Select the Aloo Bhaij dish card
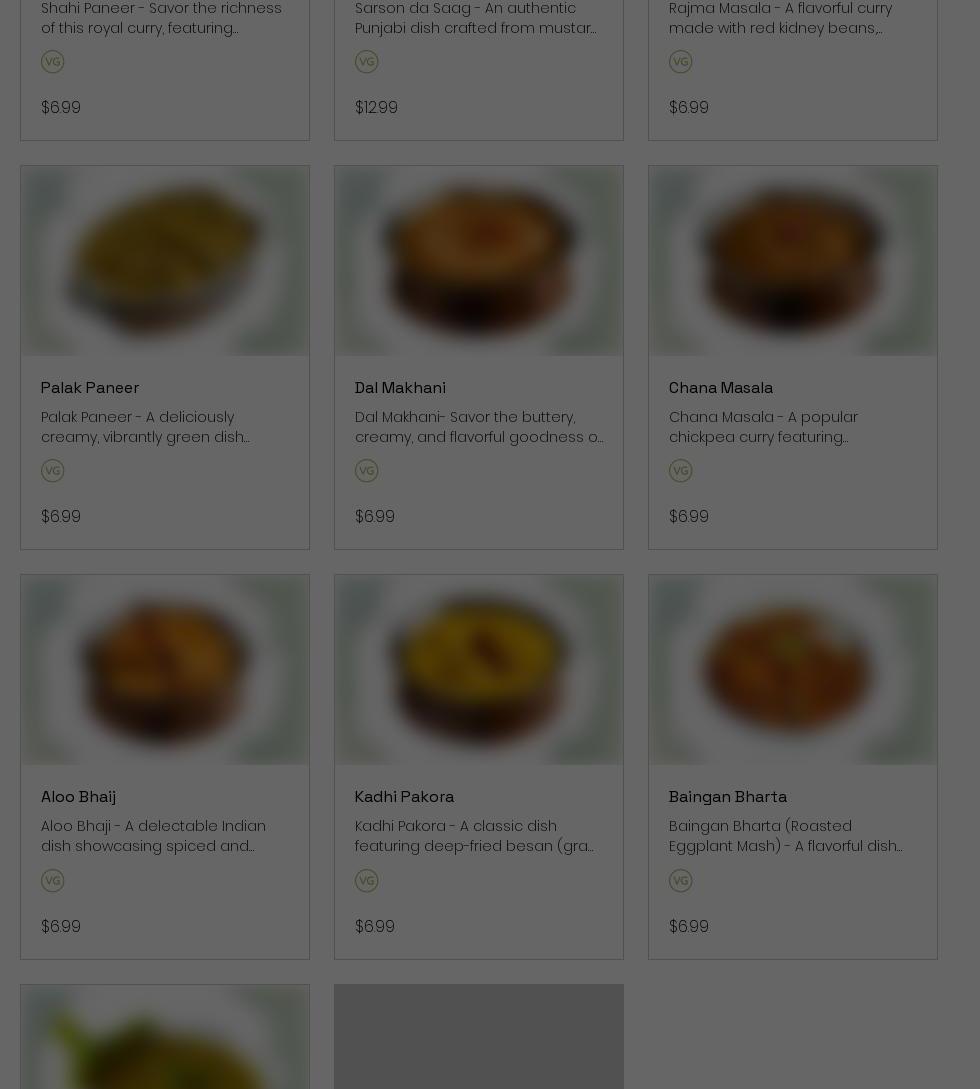 pos(164,766)
